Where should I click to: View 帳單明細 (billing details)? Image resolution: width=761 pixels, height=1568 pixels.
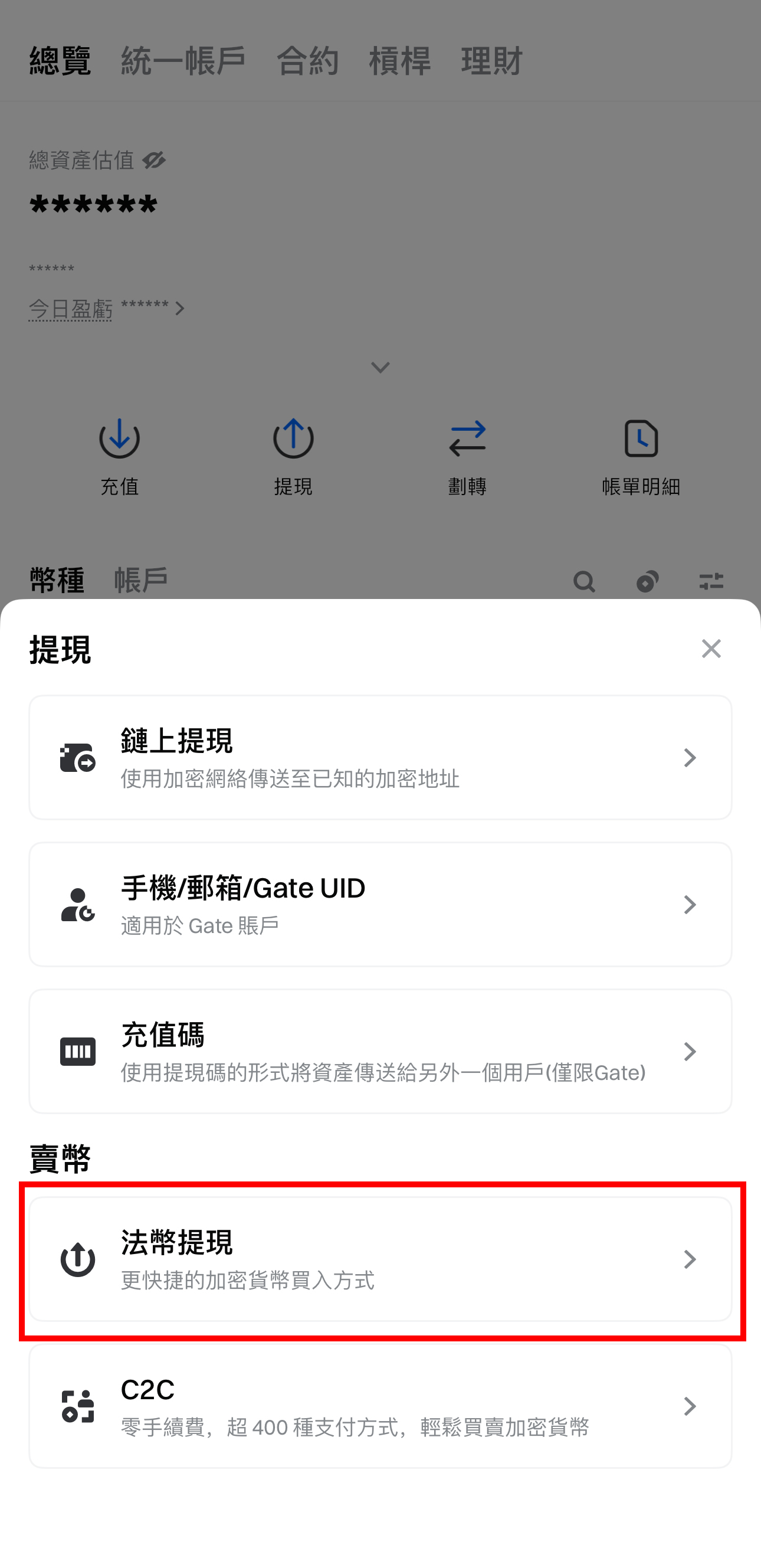(x=641, y=440)
